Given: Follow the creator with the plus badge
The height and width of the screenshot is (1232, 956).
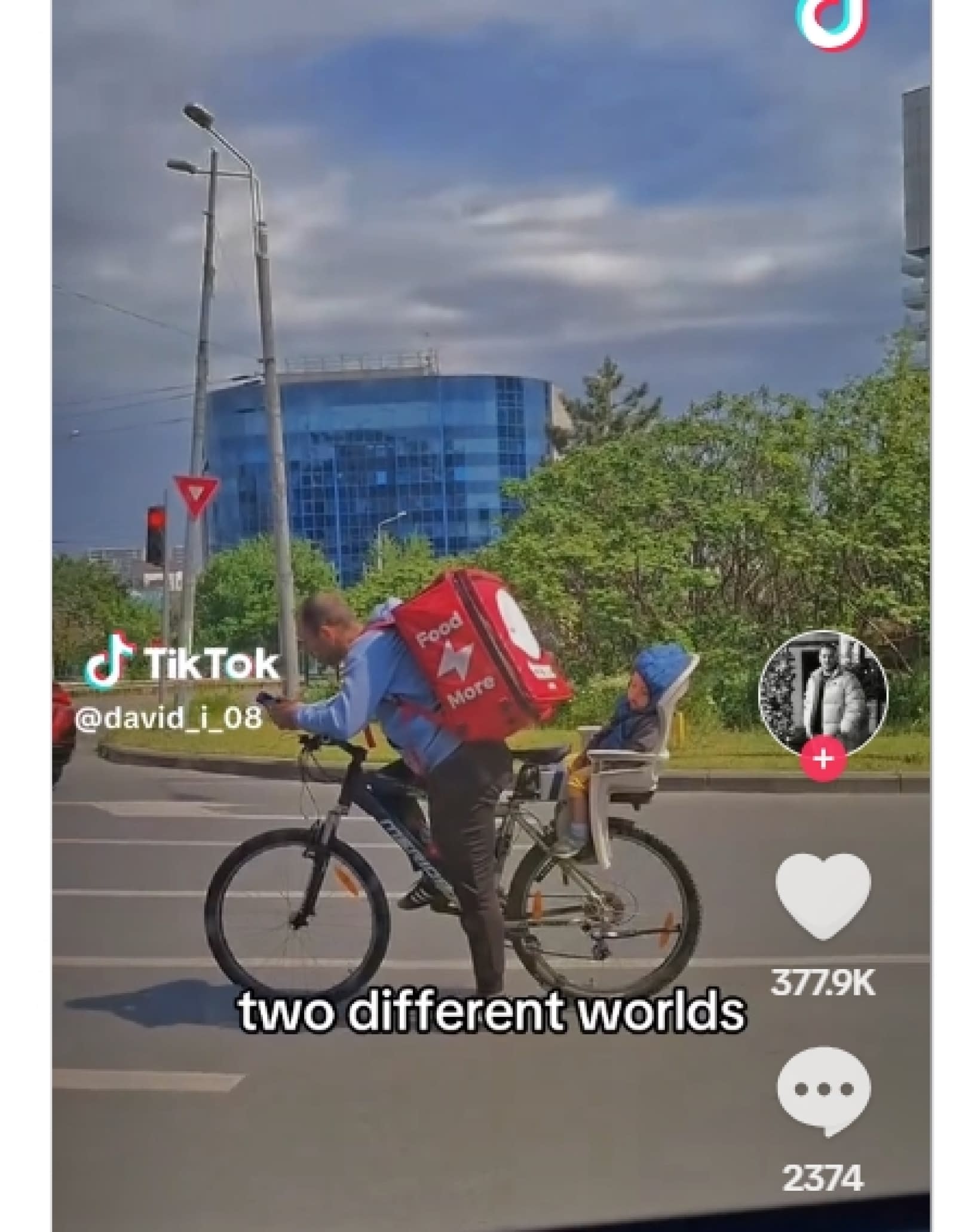Looking at the screenshot, I should [x=823, y=759].
